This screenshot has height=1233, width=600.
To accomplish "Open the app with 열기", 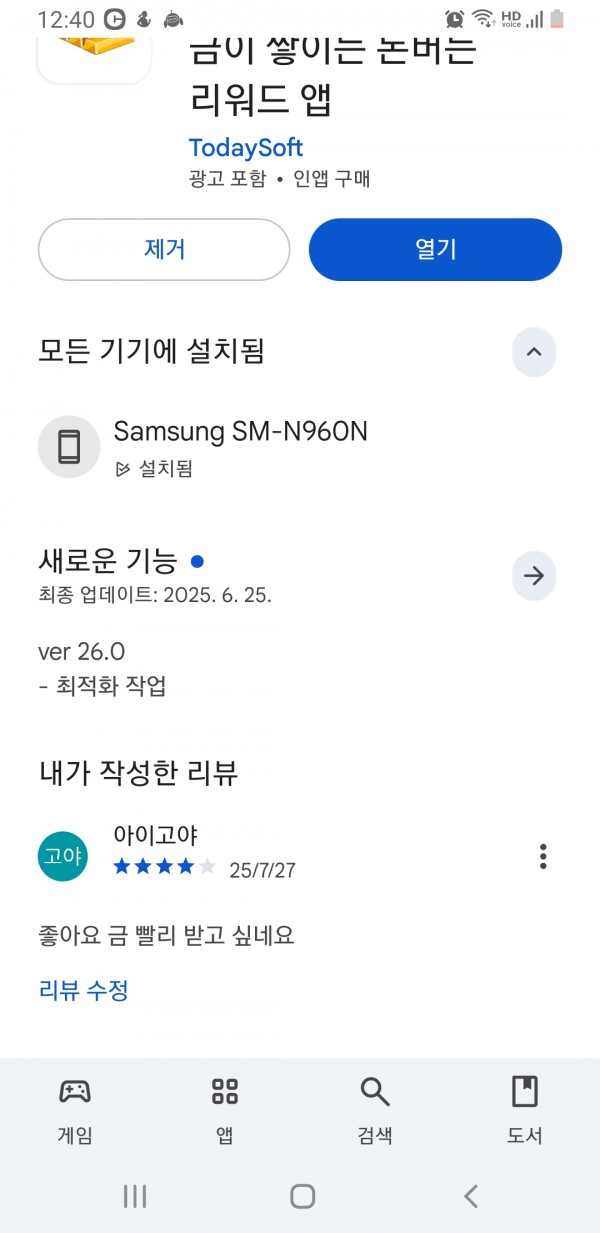I will pyautogui.click(x=435, y=249).
